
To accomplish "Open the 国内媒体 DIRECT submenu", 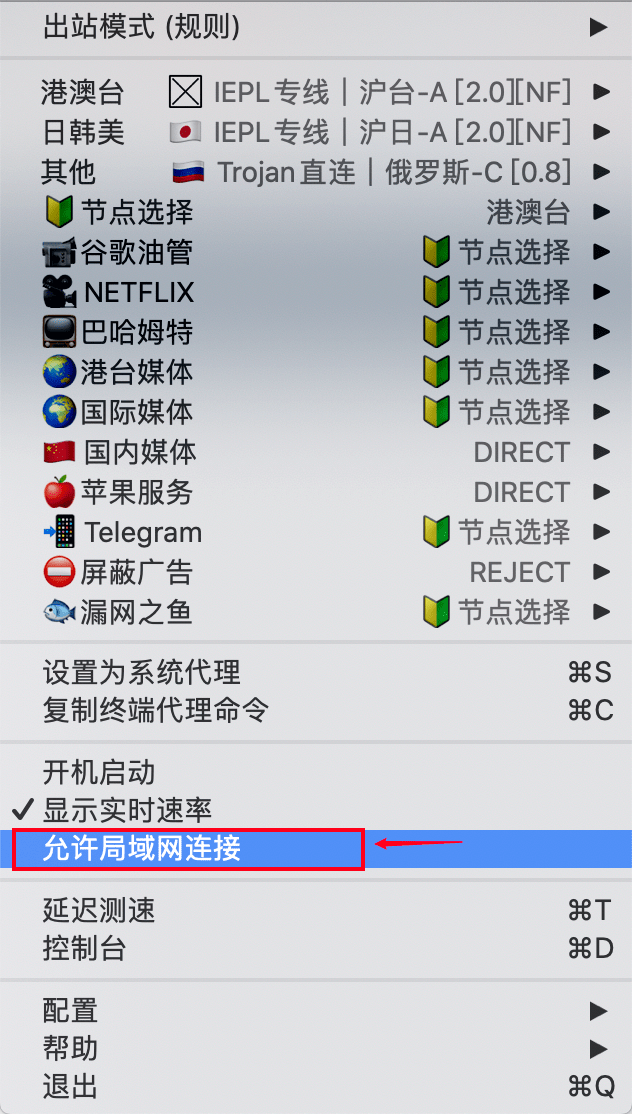I will pyautogui.click(x=316, y=452).
